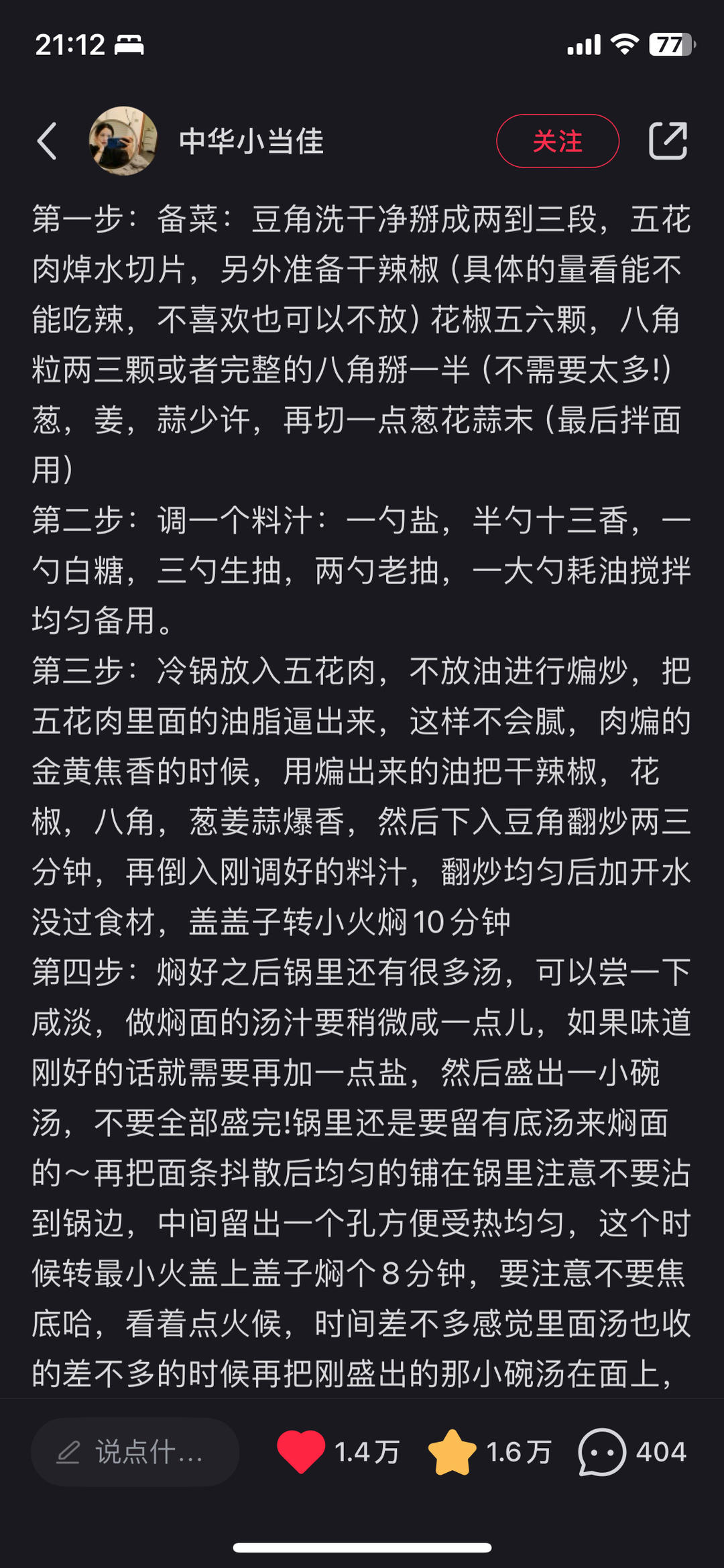Save the post with the star
Viewport: 724px width, 1568px height.
452,1452
